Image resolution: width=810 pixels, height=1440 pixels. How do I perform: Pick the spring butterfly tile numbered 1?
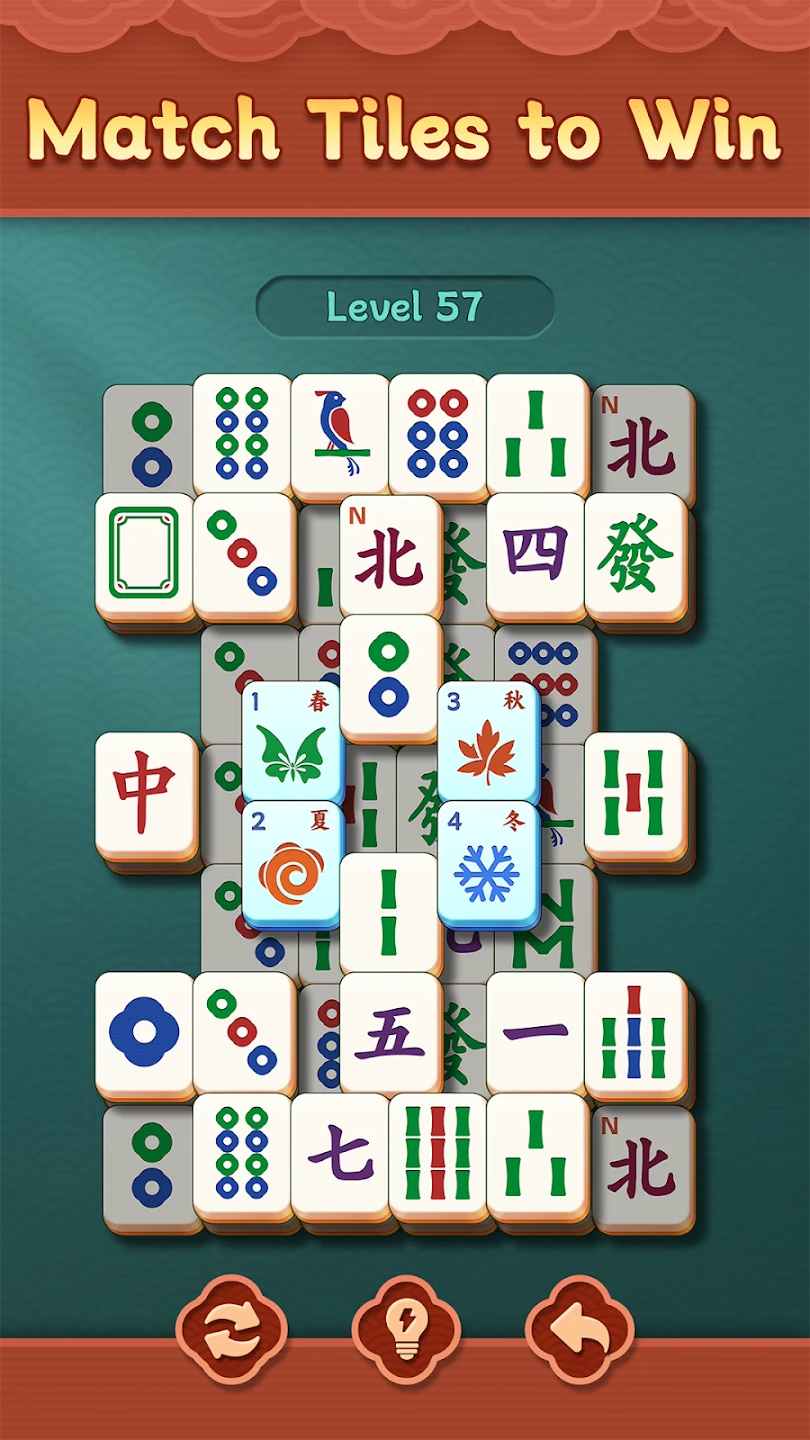[x=291, y=742]
